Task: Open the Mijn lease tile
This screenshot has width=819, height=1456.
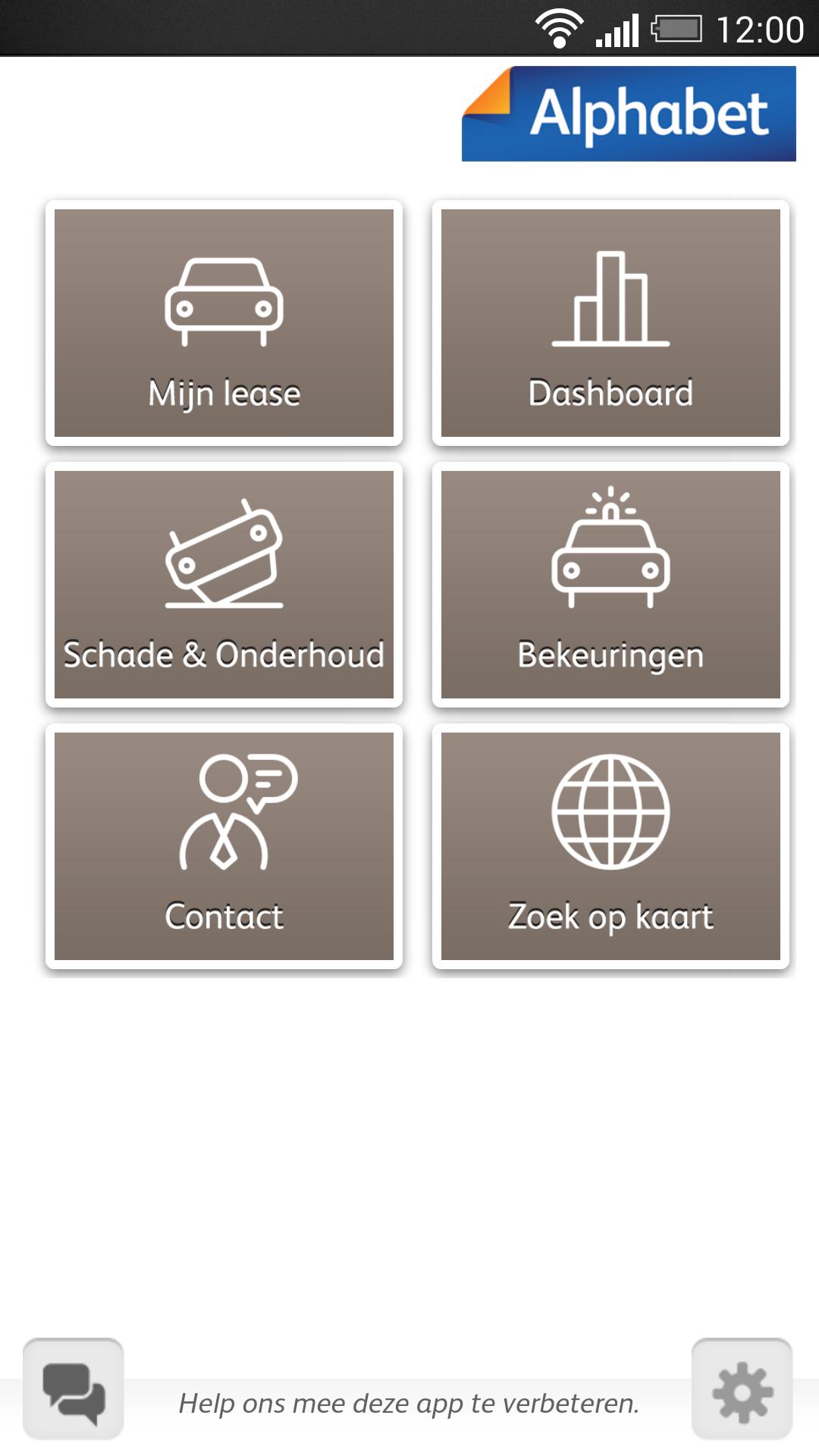Action: point(224,323)
